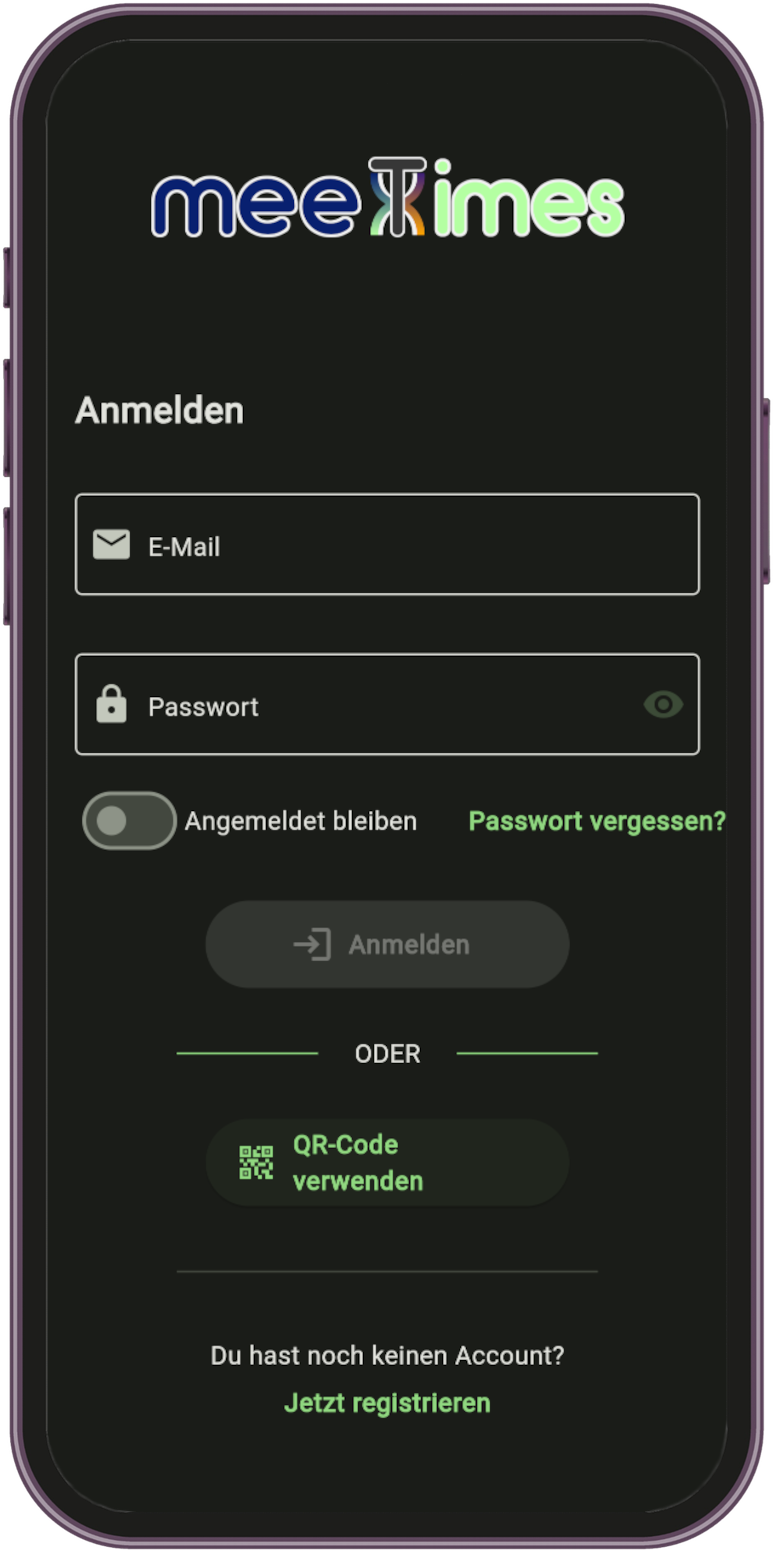Tap the Anmelden login button
This screenshot has height=1550, width=773.
point(387,944)
